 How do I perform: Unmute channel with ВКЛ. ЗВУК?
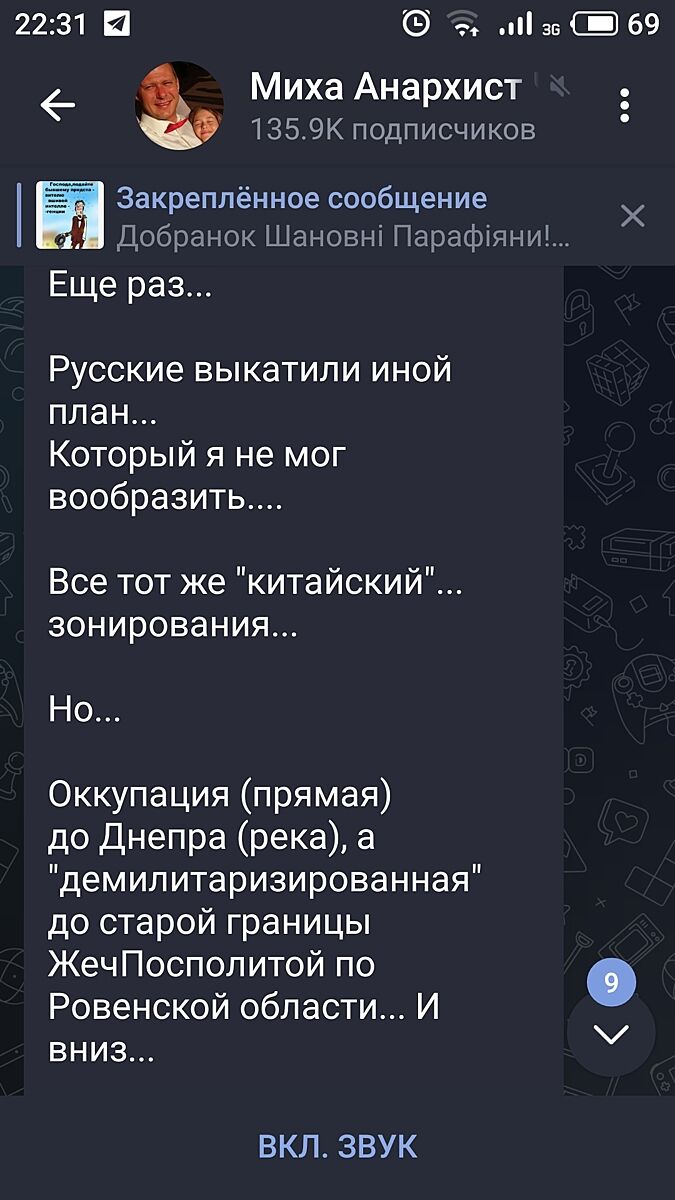[337, 1146]
